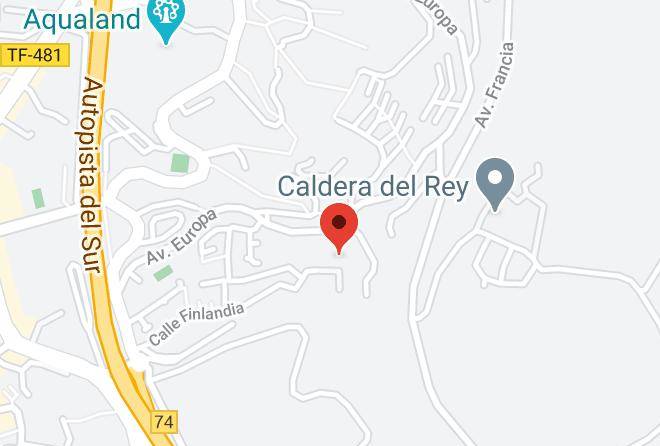Select the Caldera del Rey pin

coord(495,183)
